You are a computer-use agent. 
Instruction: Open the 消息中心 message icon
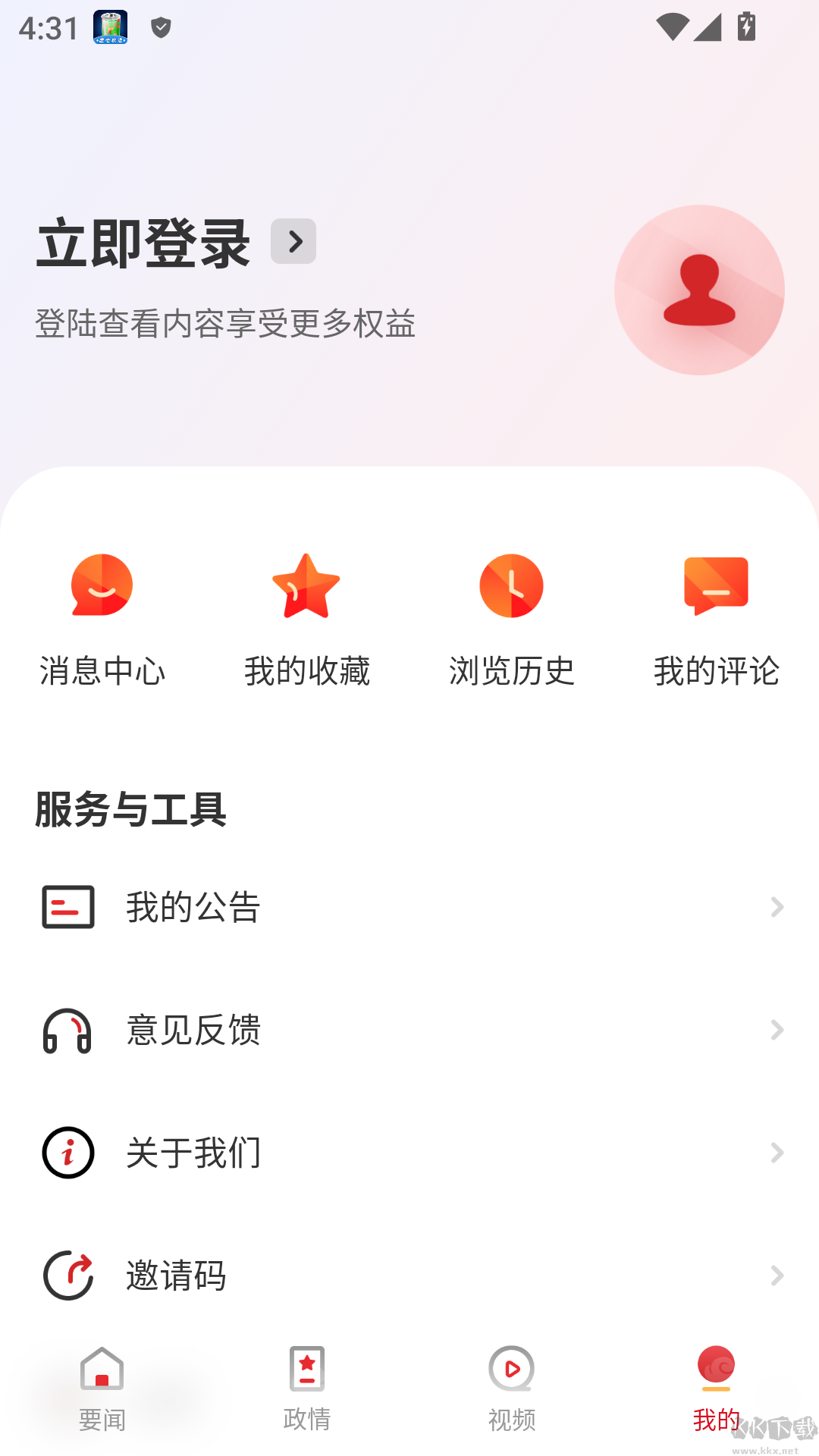point(101,586)
